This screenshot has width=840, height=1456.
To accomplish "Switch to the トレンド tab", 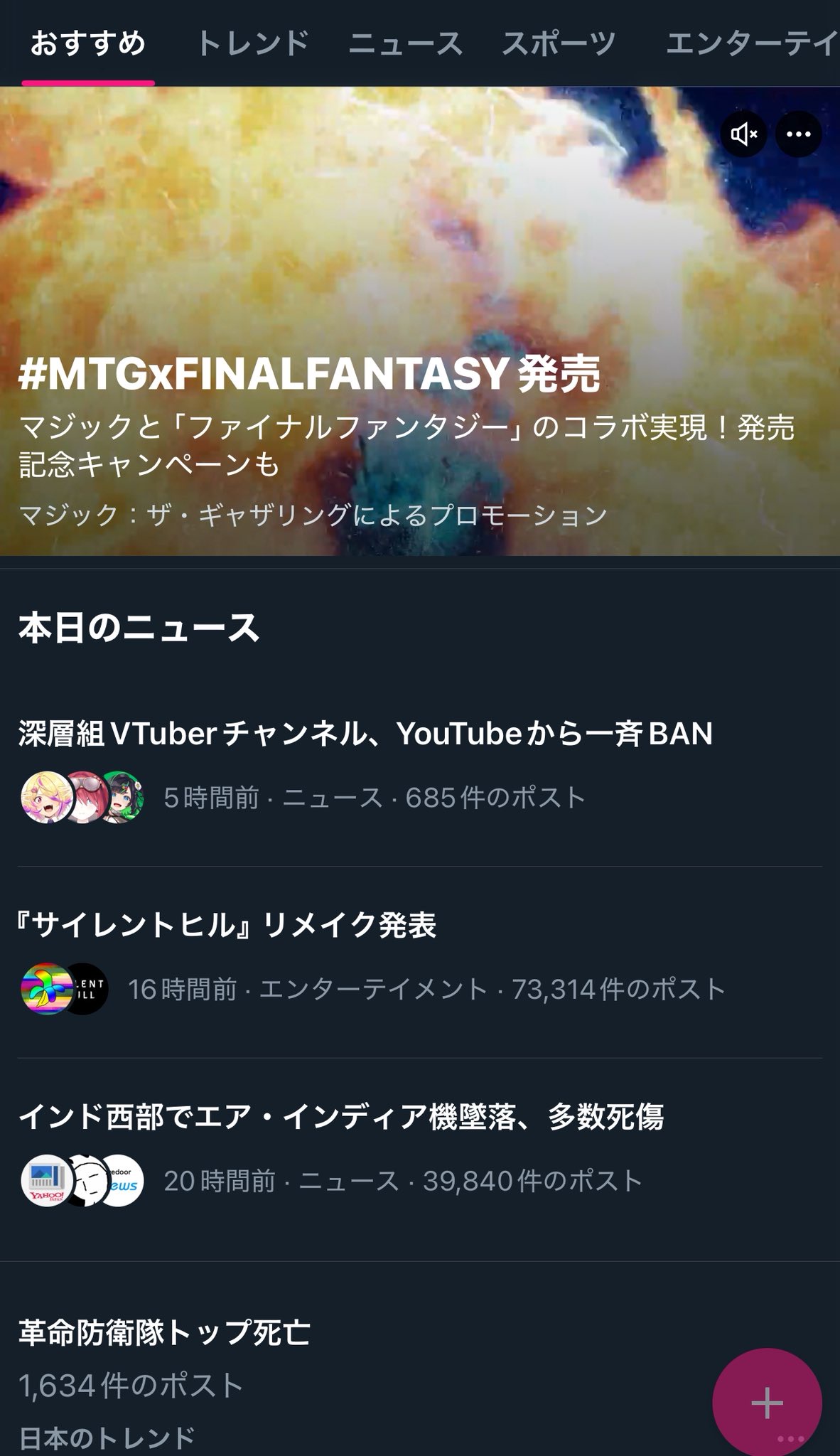I will point(252,44).
